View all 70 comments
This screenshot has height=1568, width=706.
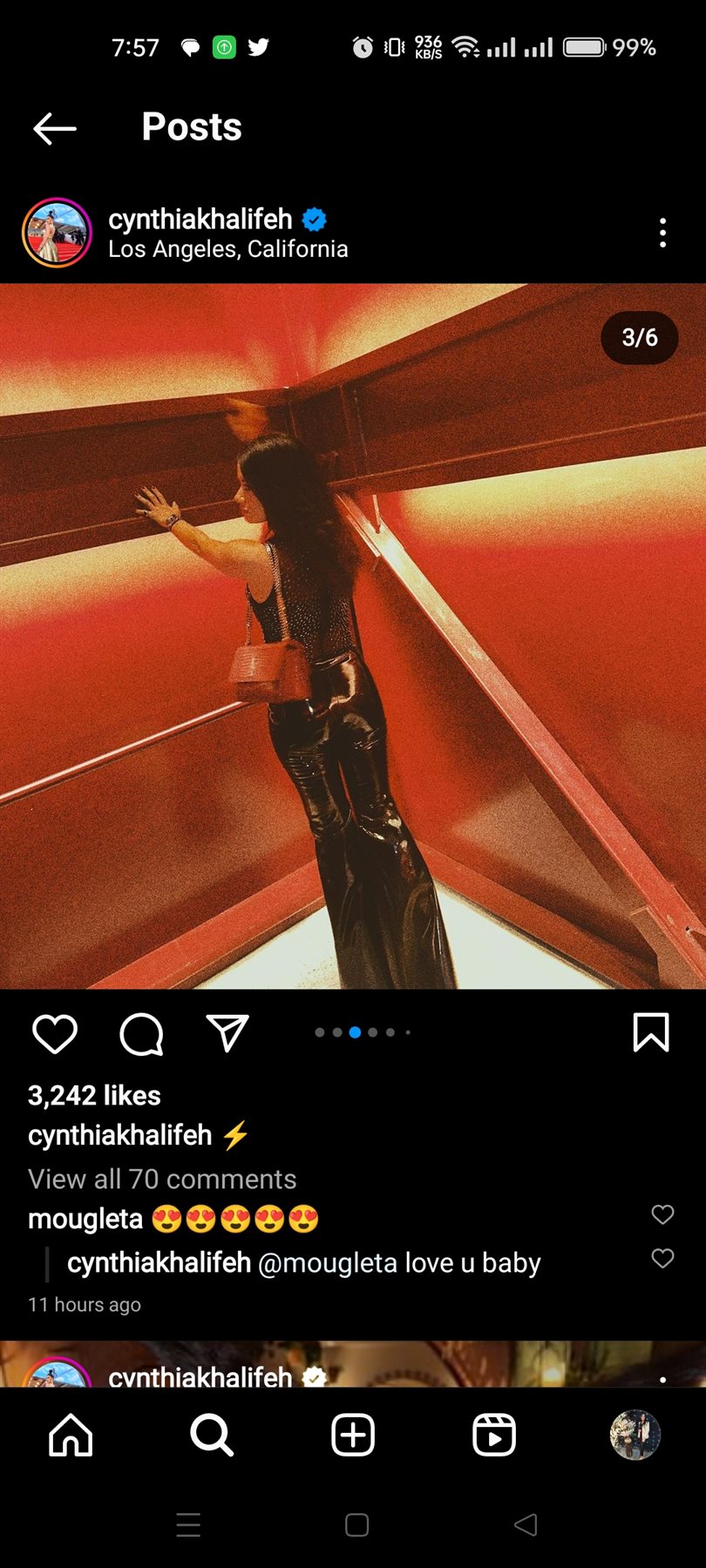click(162, 1179)
